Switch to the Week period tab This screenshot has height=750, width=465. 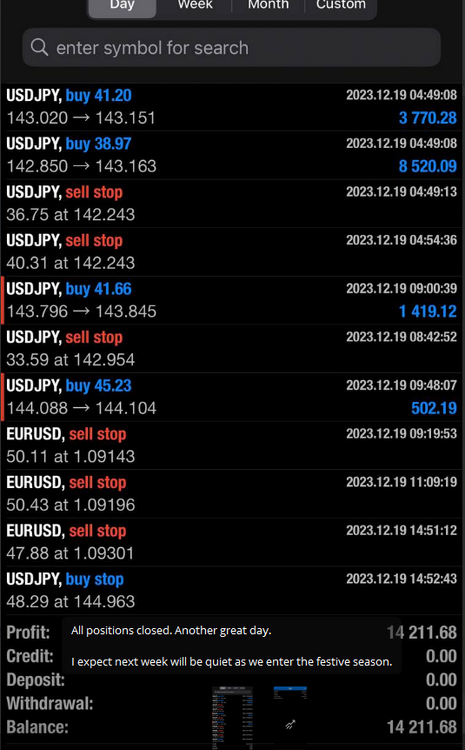click(x=195, y=7)
